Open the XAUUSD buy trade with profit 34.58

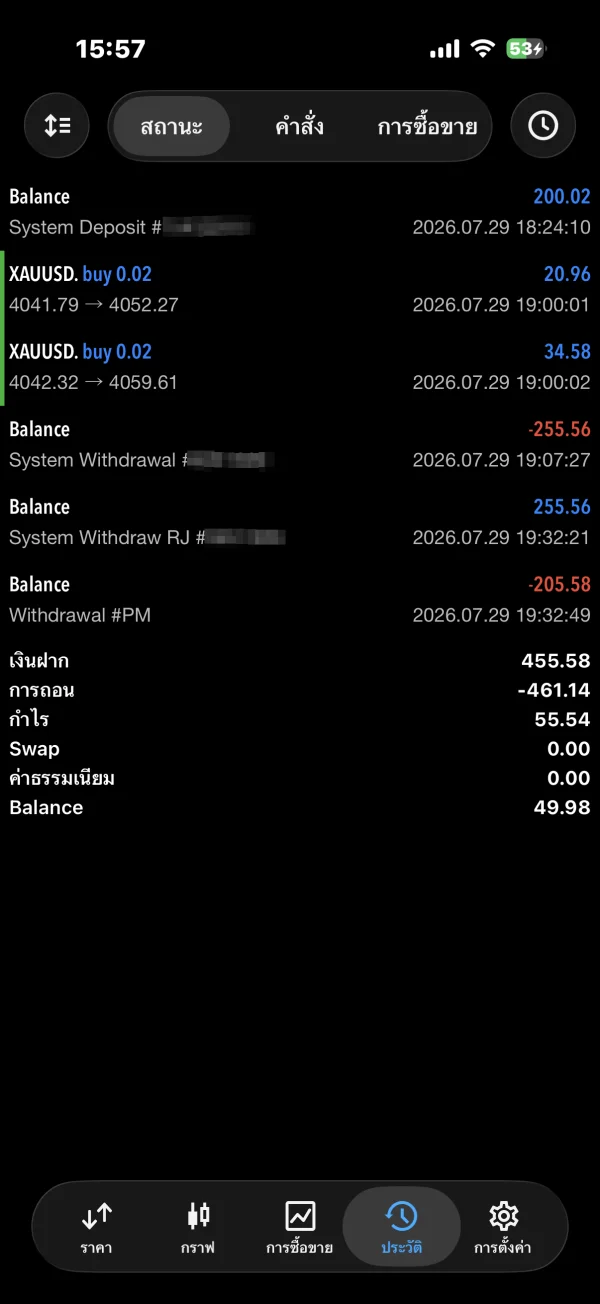(300, 367)
